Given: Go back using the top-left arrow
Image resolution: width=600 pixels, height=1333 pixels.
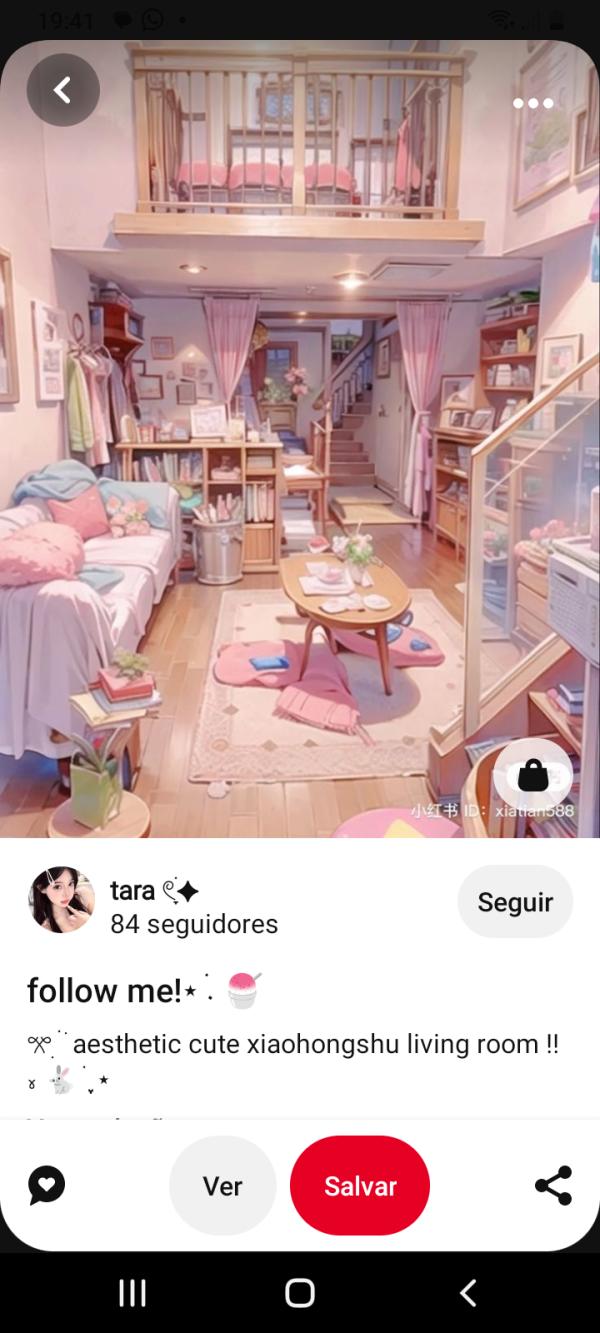Looking at the screenshot, I should click(63, 90).
